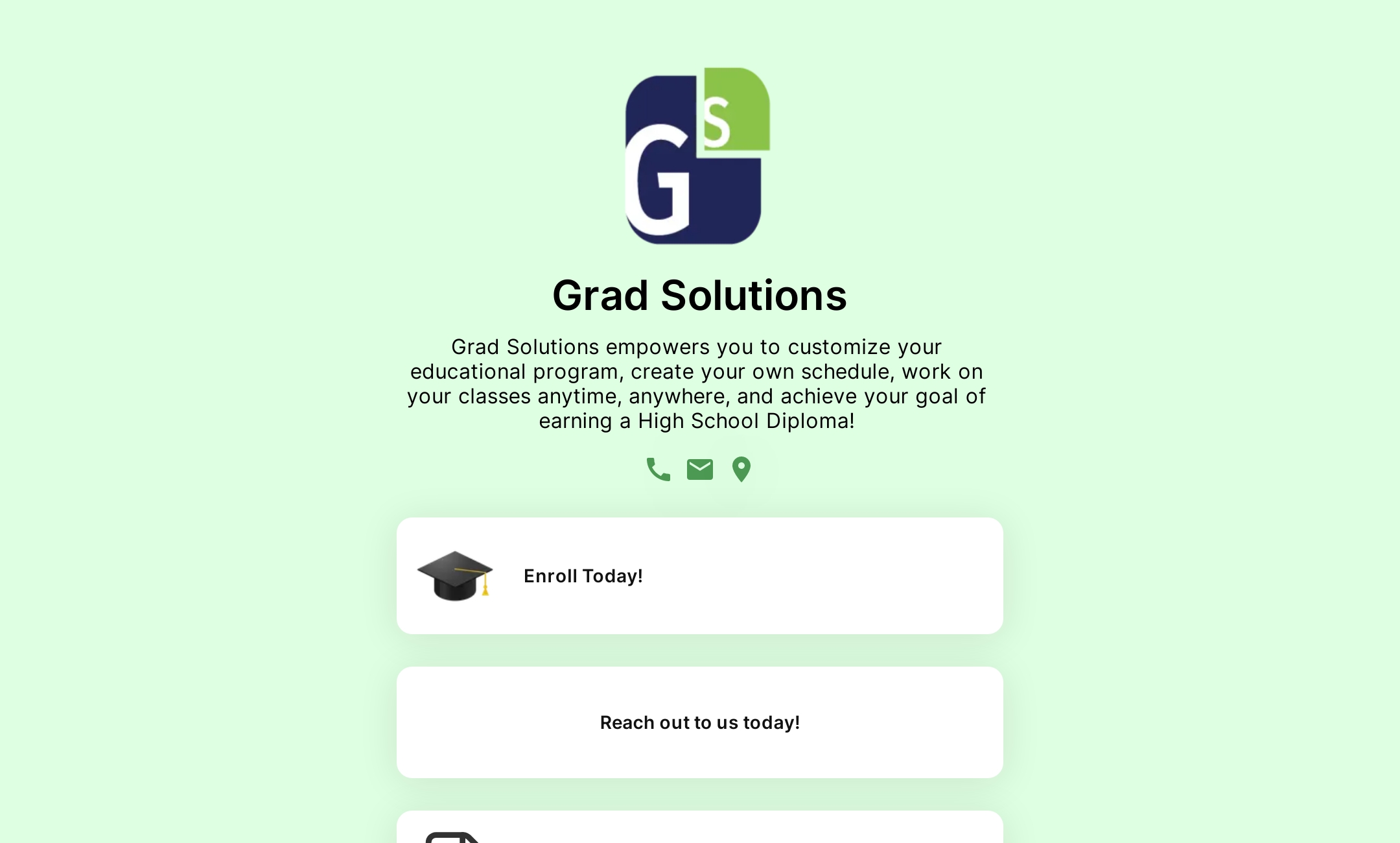Open the location pin icon
This screenshot has width=1400, height=843.
coord(741,469)
